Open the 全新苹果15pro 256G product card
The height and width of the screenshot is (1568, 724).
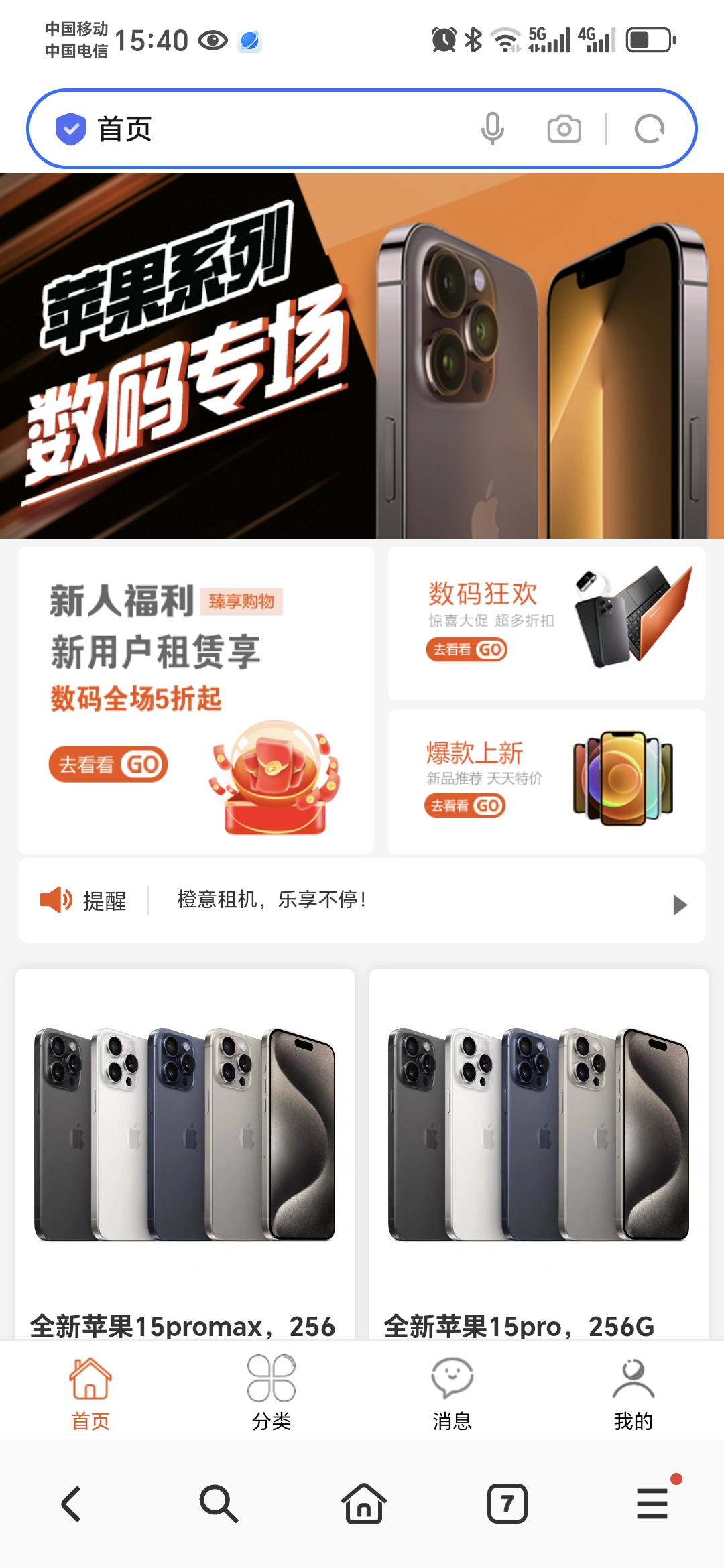tap(539, 1154)
